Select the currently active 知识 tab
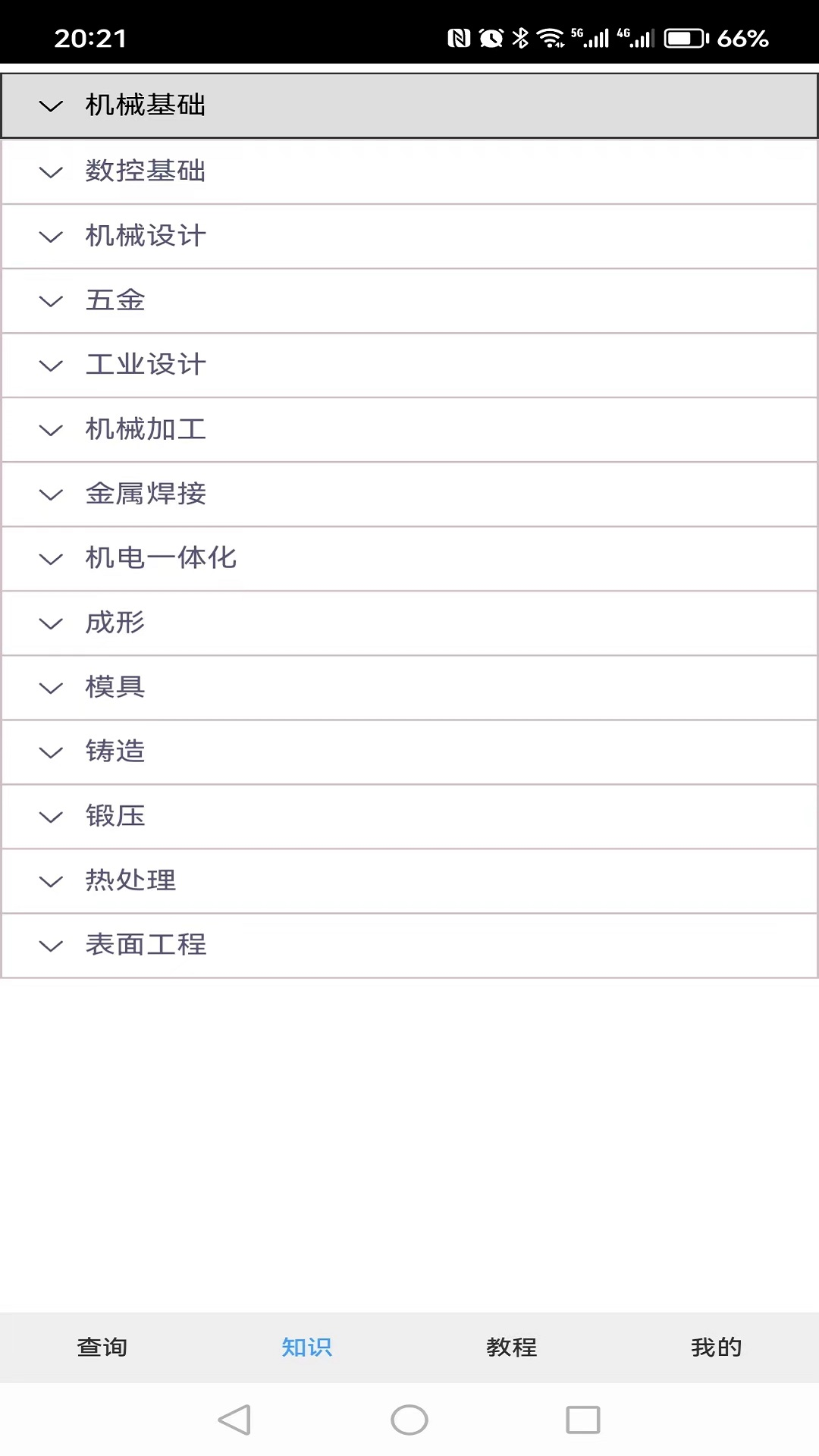 (306, 1348)
